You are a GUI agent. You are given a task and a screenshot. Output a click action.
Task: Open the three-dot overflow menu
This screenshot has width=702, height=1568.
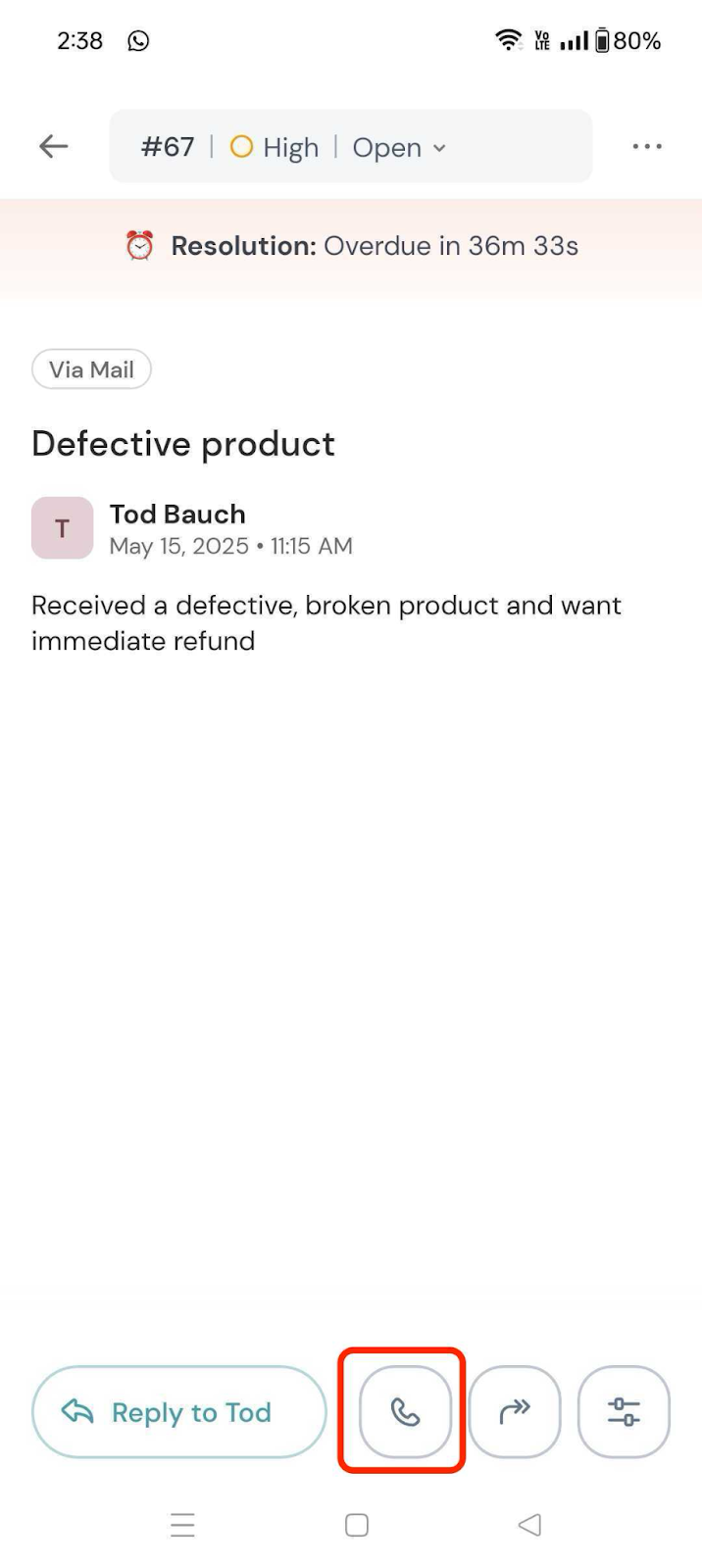(646, 147)
